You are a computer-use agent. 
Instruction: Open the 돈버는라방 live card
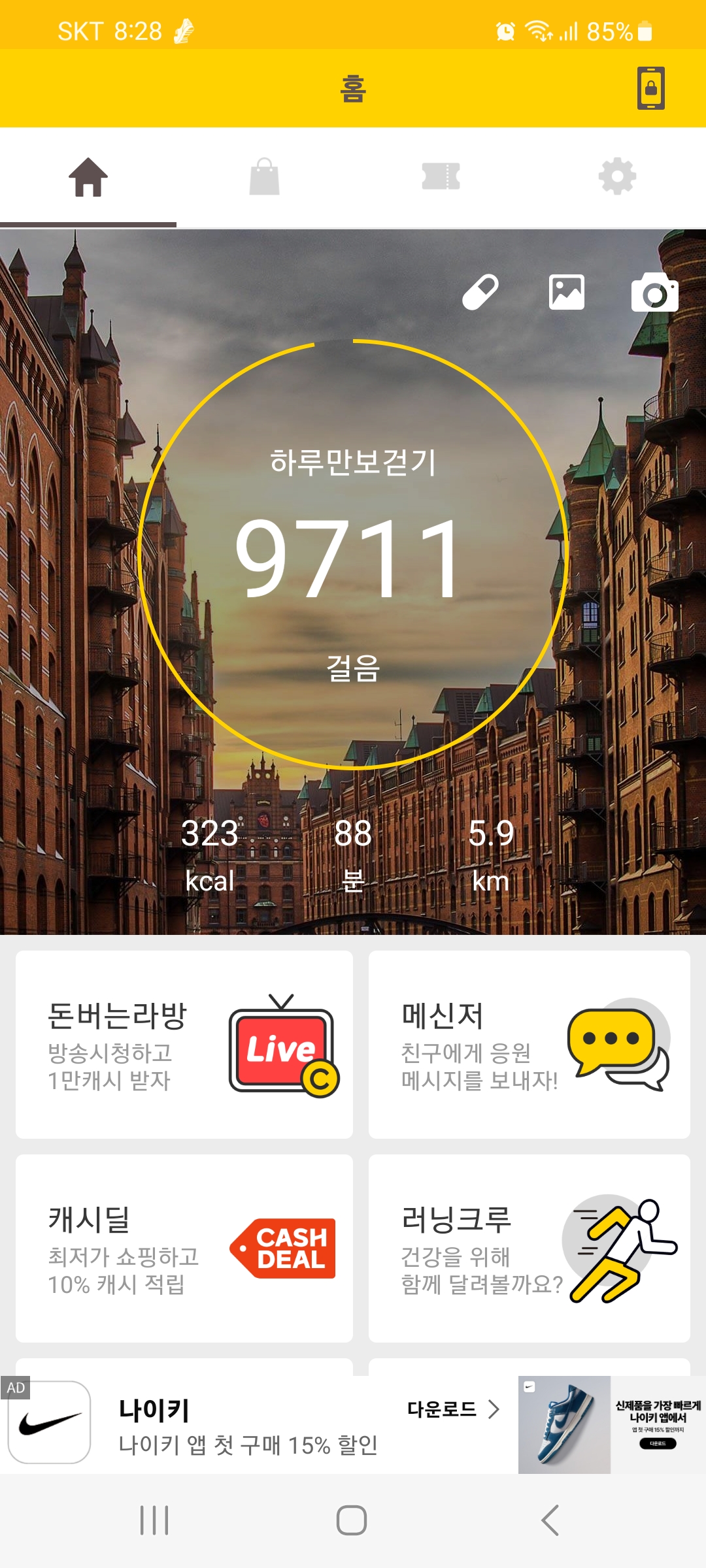(184, 1044)
